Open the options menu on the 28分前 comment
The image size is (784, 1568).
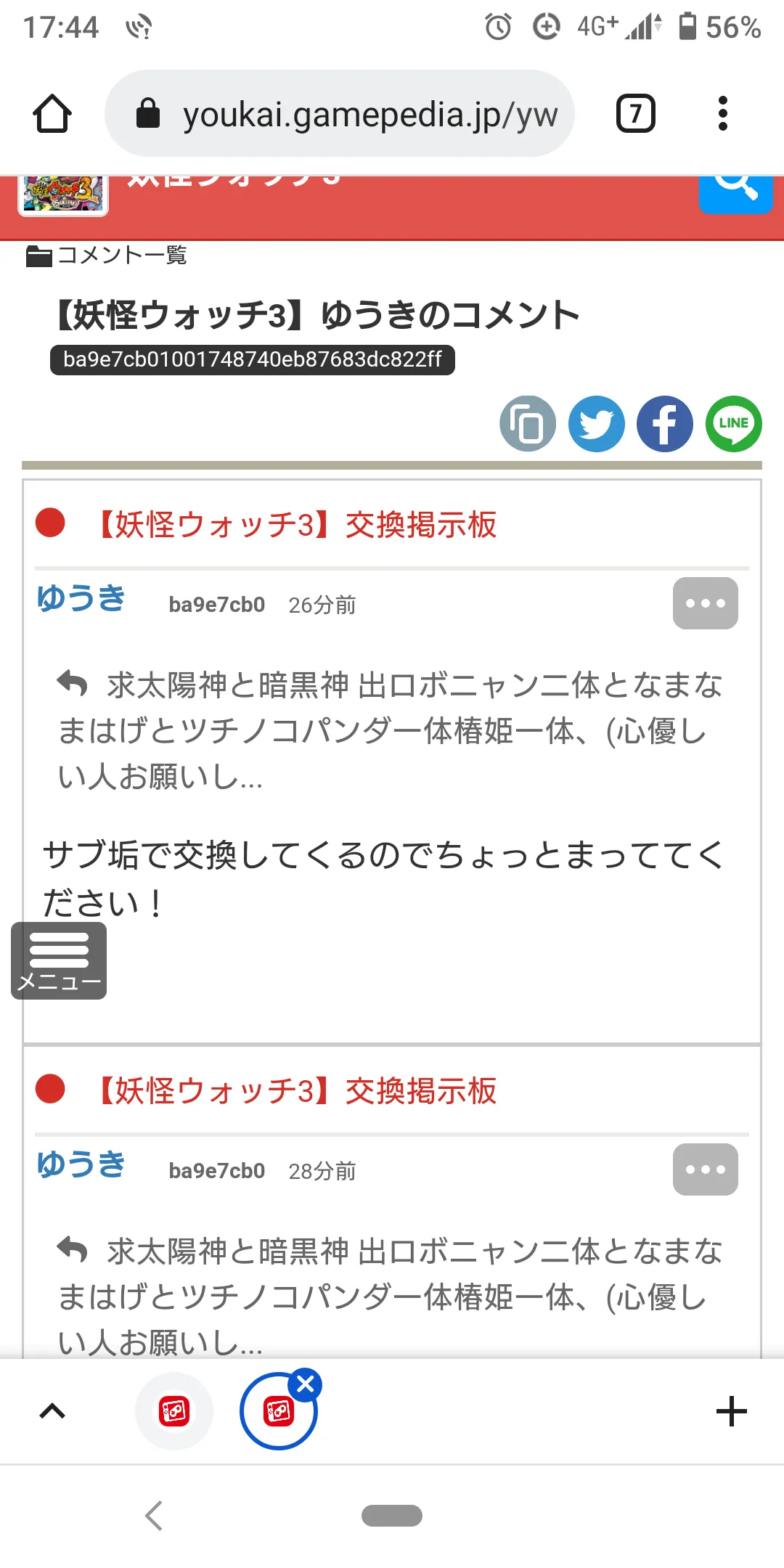tap(706, 1169)
